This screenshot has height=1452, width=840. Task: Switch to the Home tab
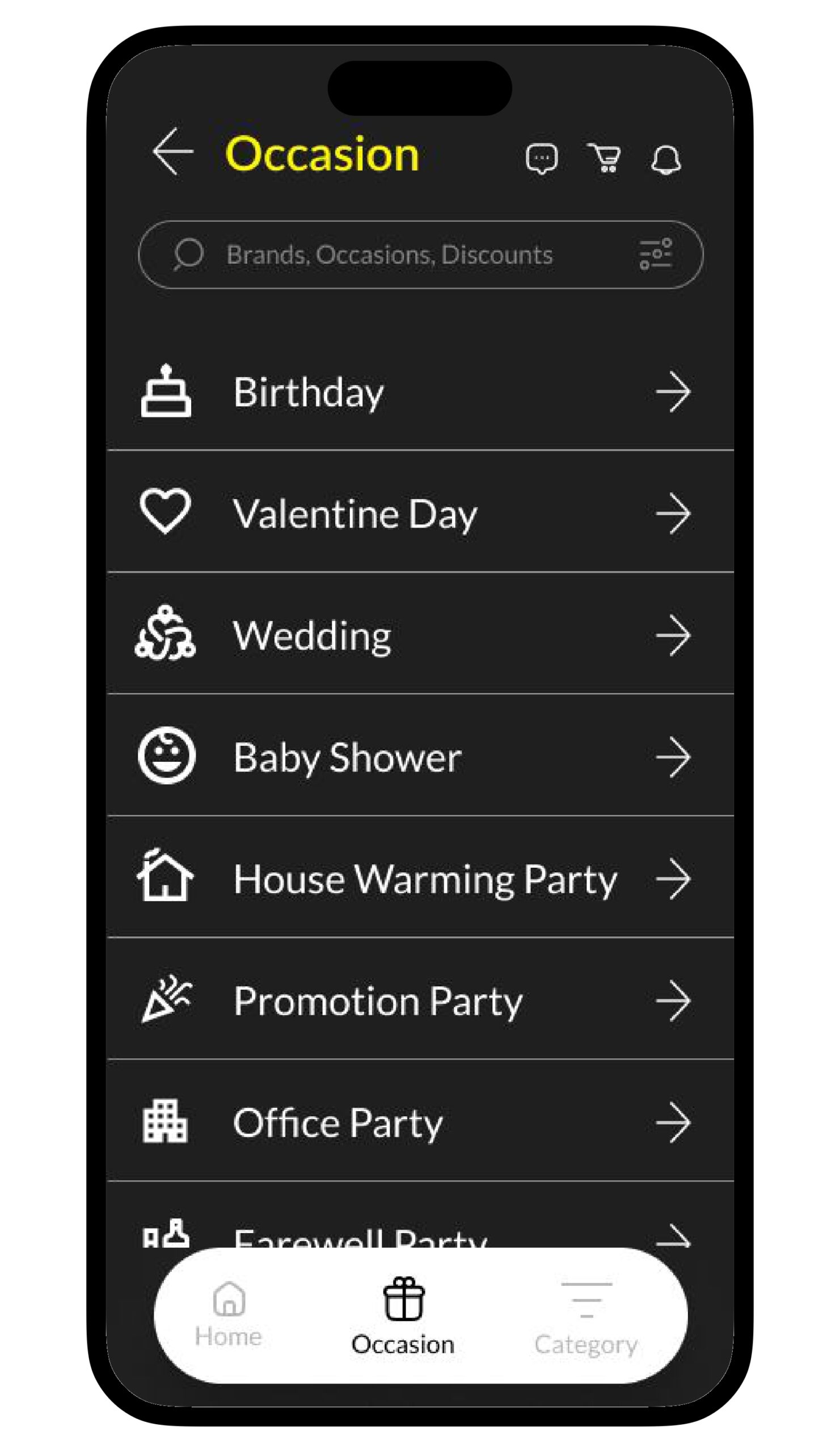coord(229,1316)
